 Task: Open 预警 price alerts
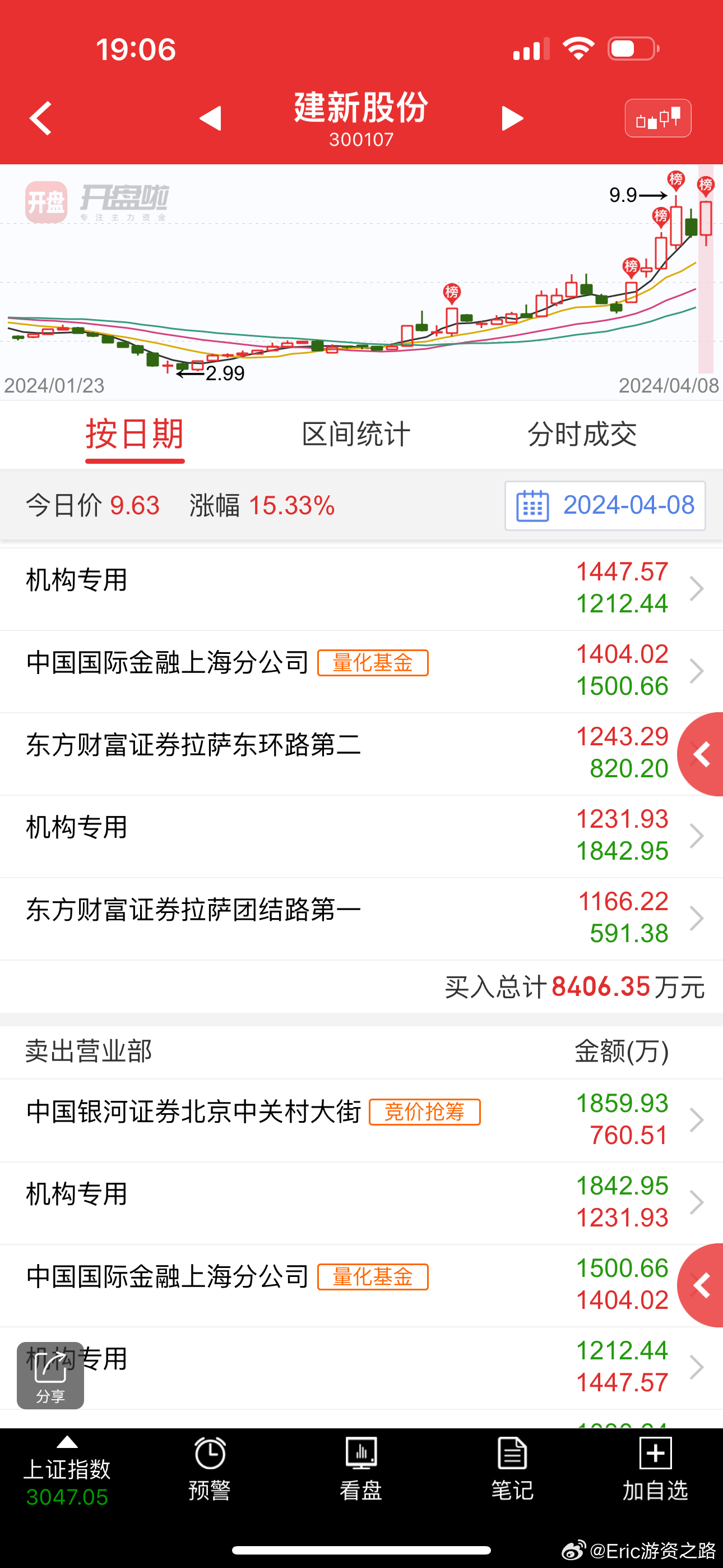coord(210,1469)
